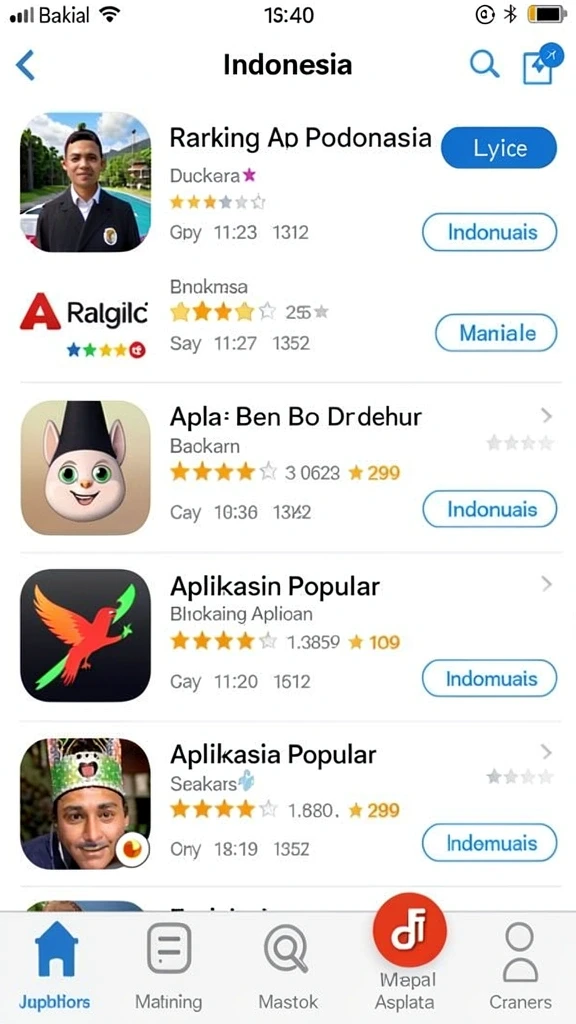Open the Apla: Ben Bo Drdehur app
The image size is (576, 1024).
[x=296, y=416]
